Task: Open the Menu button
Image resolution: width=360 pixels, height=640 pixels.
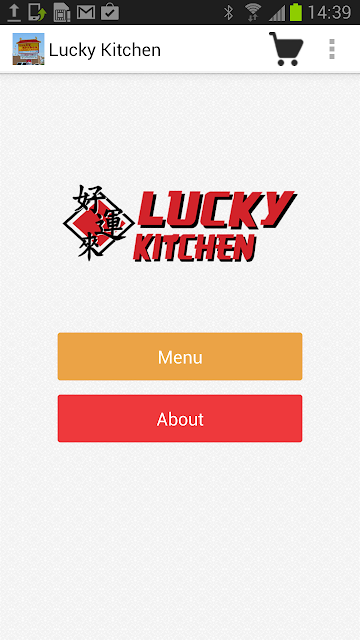Action: pyautogui.click(x=180, y=356)
